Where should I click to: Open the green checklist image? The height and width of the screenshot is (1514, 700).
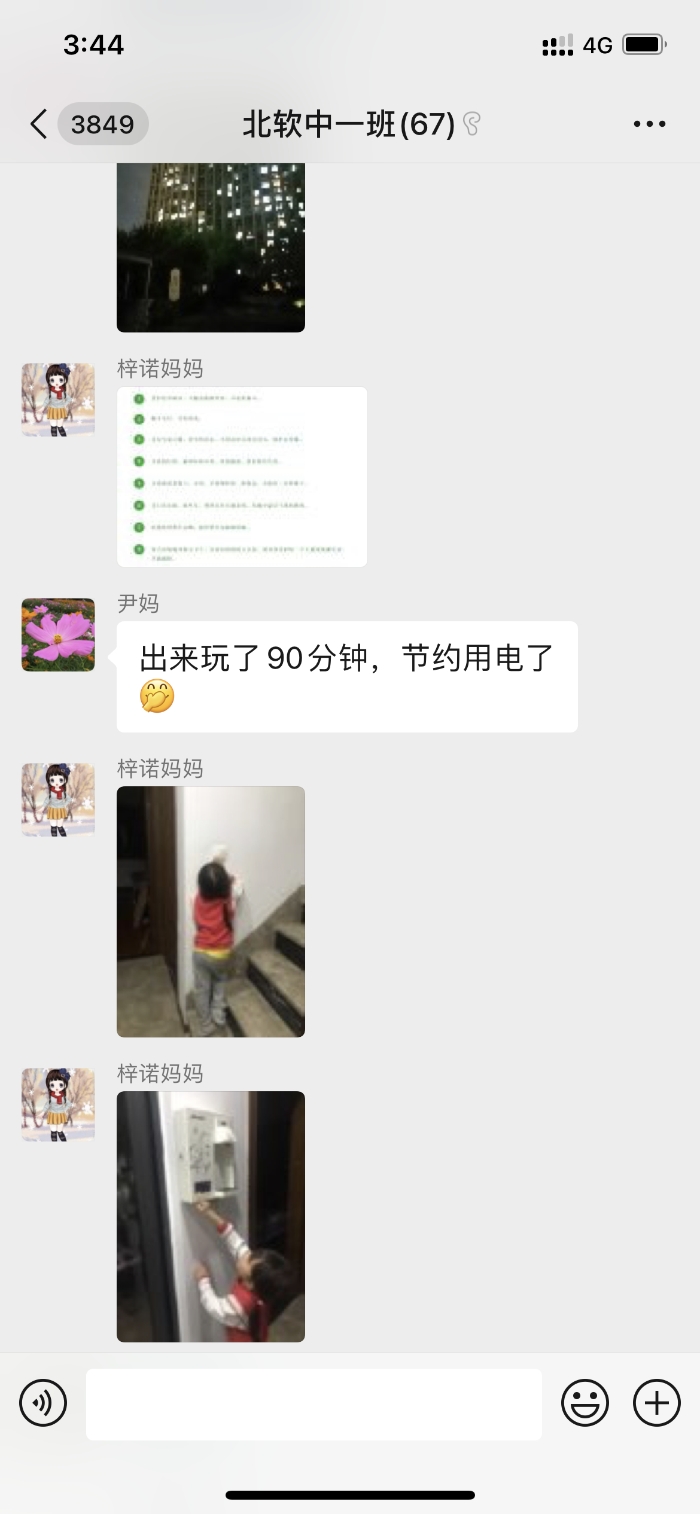click(x=242, y=476)
